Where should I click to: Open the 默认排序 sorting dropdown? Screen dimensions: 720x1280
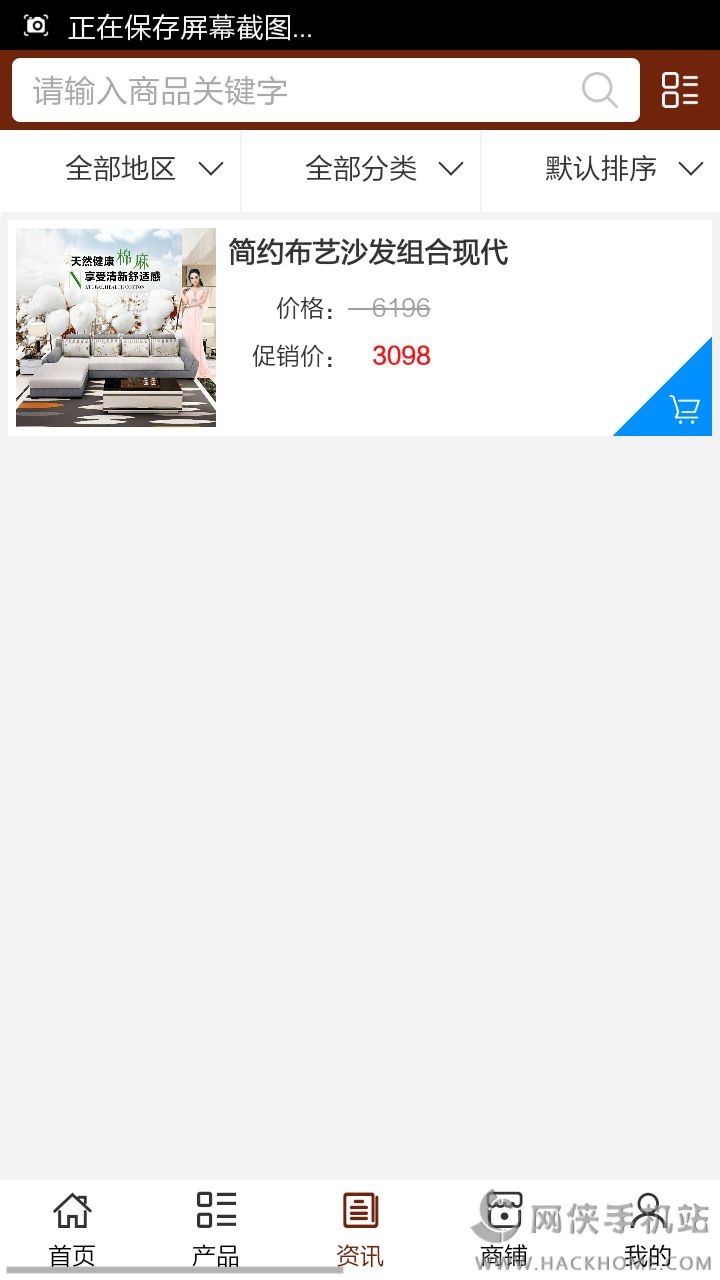623,169
